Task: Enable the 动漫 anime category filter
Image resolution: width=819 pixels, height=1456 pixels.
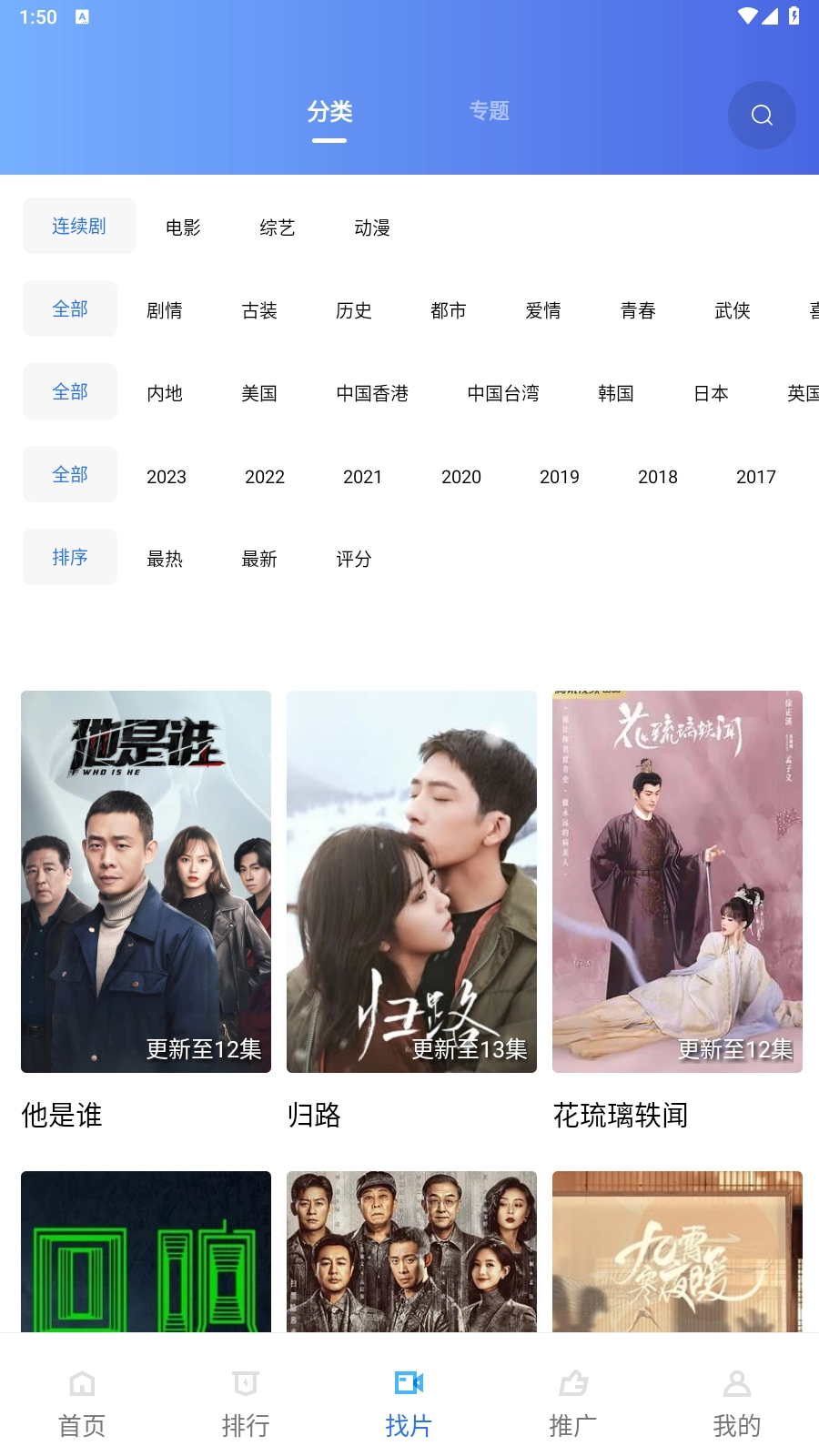Action: pyautogui.click(x=371, y=228)
